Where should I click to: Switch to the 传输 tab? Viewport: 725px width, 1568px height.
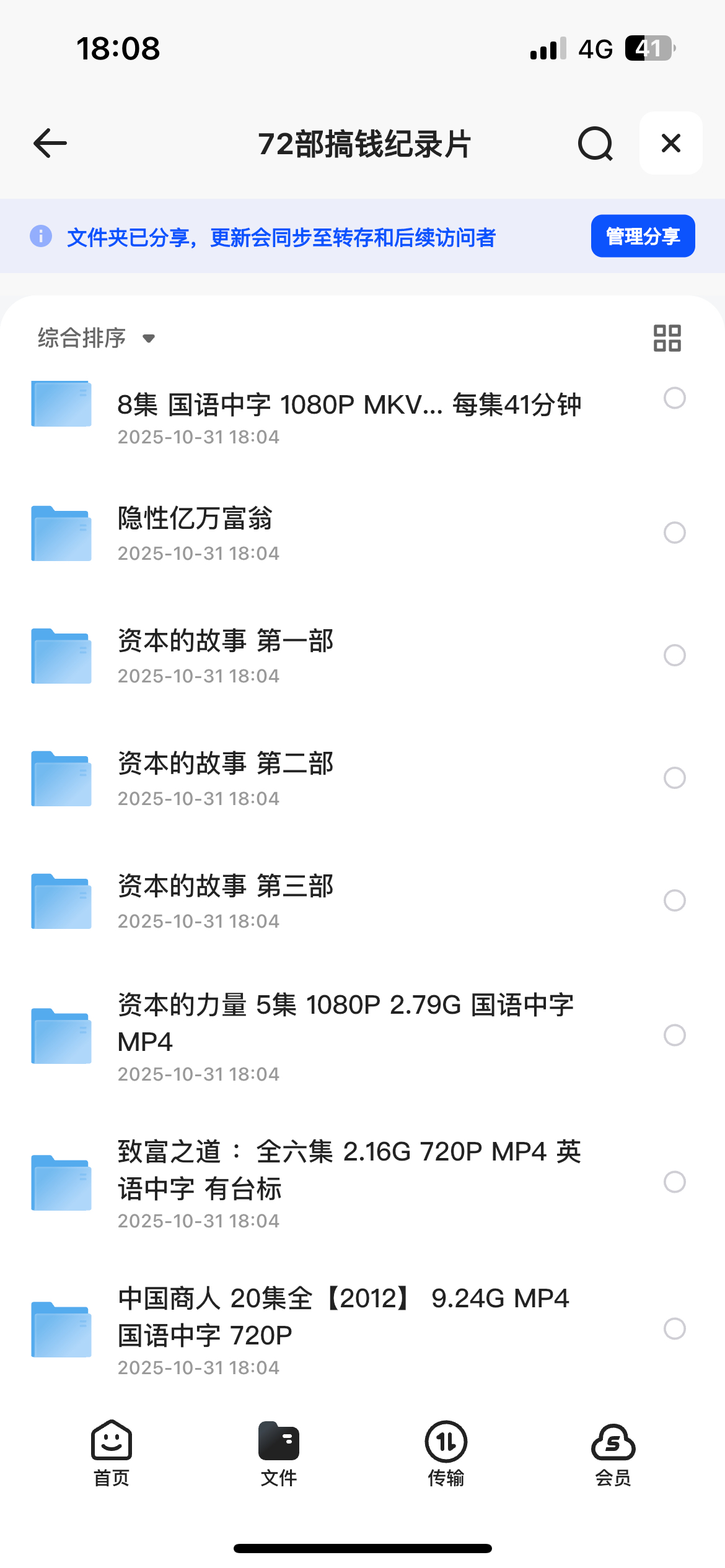(446, 1453)
